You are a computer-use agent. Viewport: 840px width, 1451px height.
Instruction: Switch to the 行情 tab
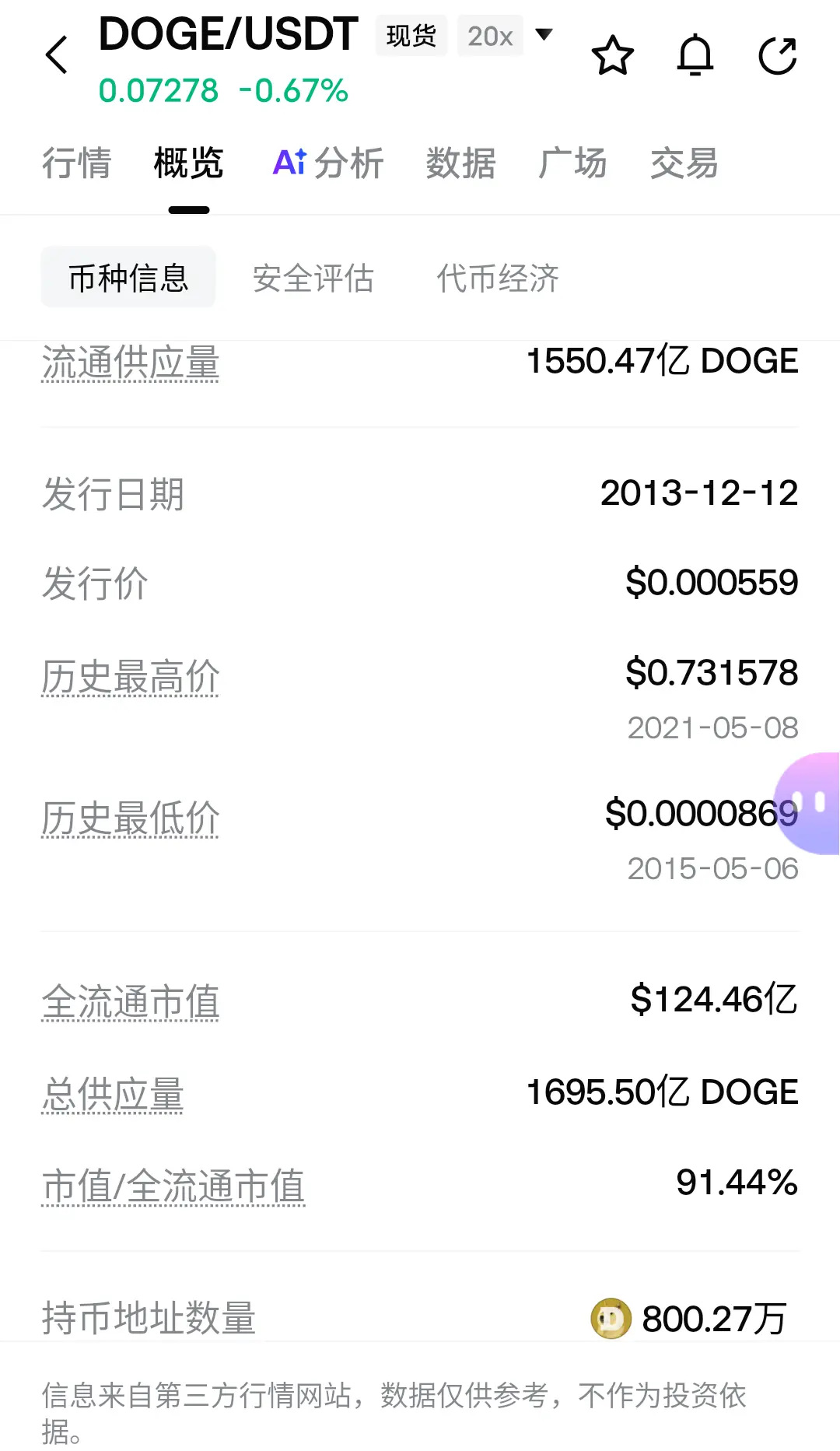coord(76,163)
